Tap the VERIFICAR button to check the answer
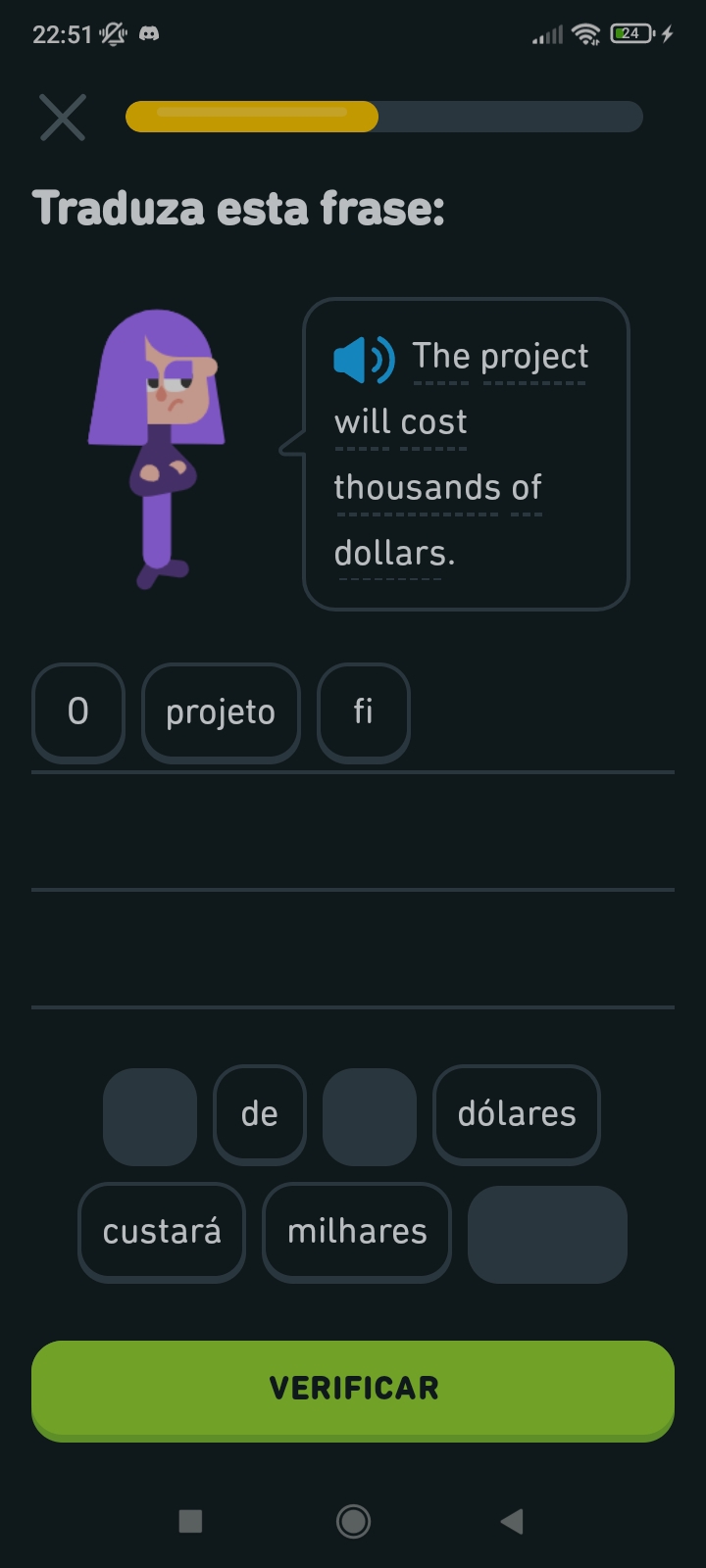This screenshot has height=1568, width=706. [x=353, y=1389]
